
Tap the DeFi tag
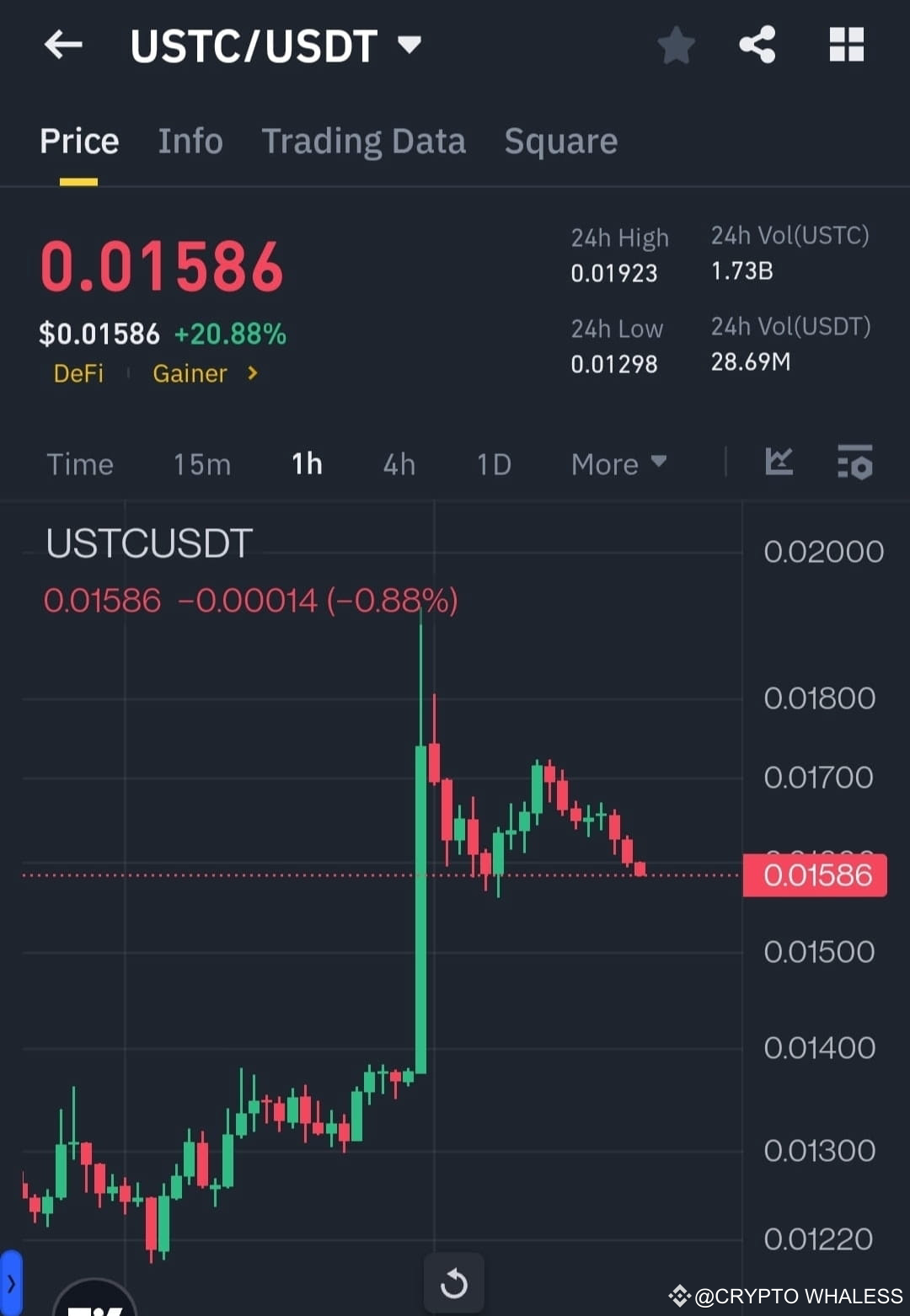click(78, 374)
